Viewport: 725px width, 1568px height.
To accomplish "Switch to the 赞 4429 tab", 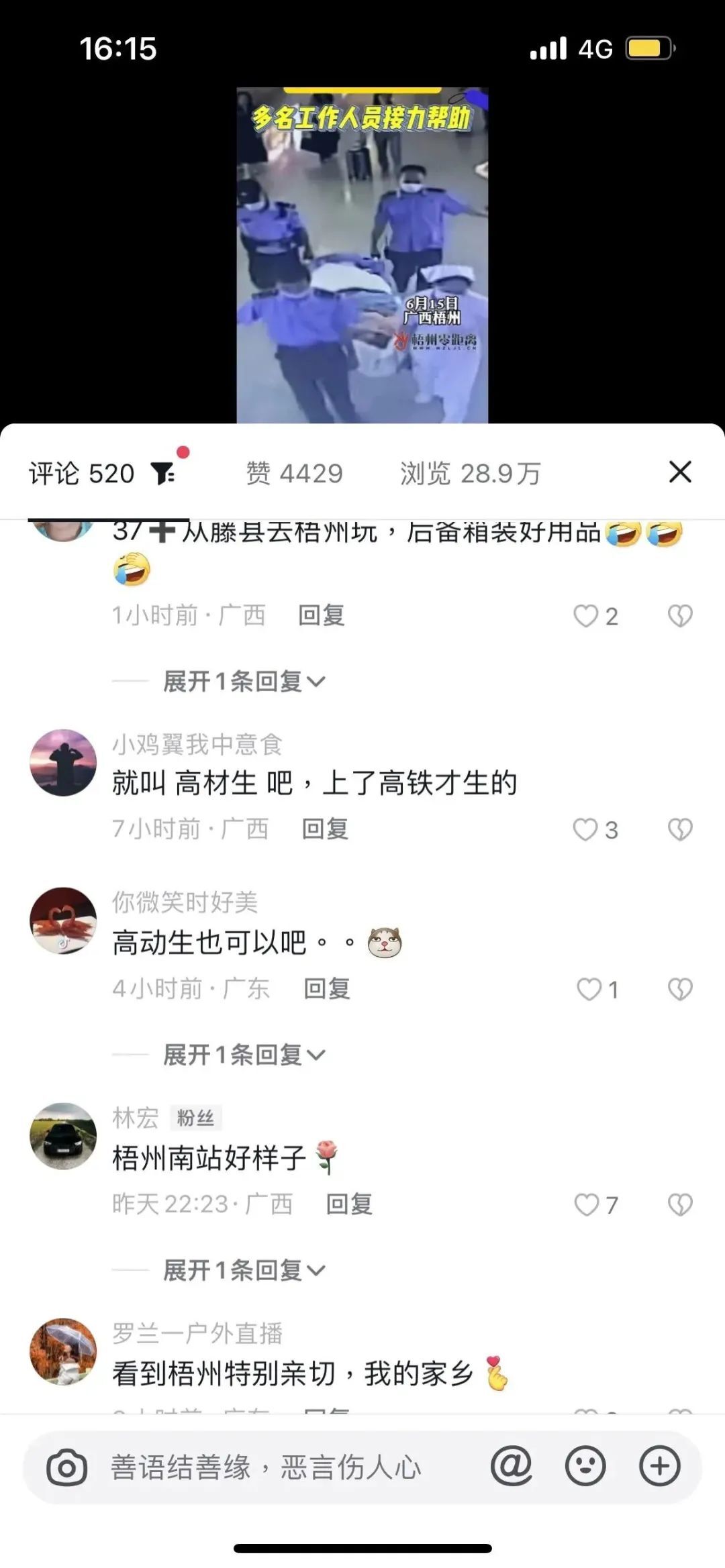I will pos(294,474).
